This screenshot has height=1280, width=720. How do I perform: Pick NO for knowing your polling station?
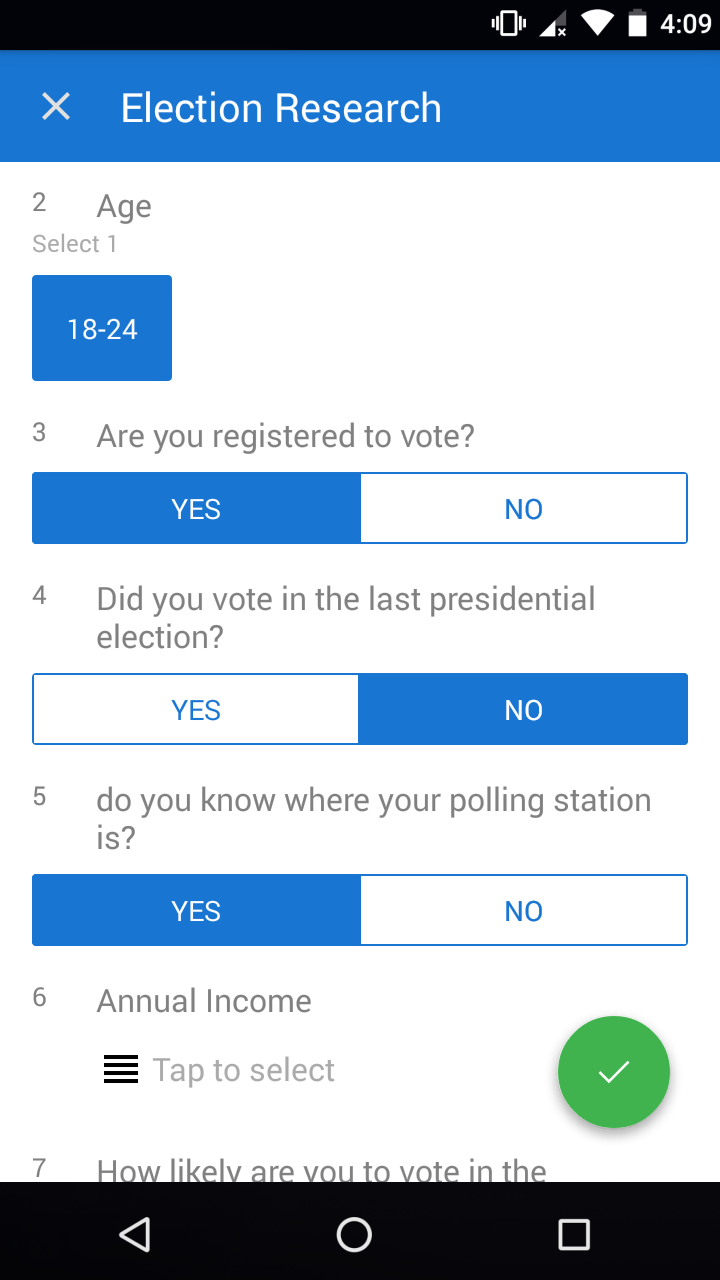click(524, 910)
